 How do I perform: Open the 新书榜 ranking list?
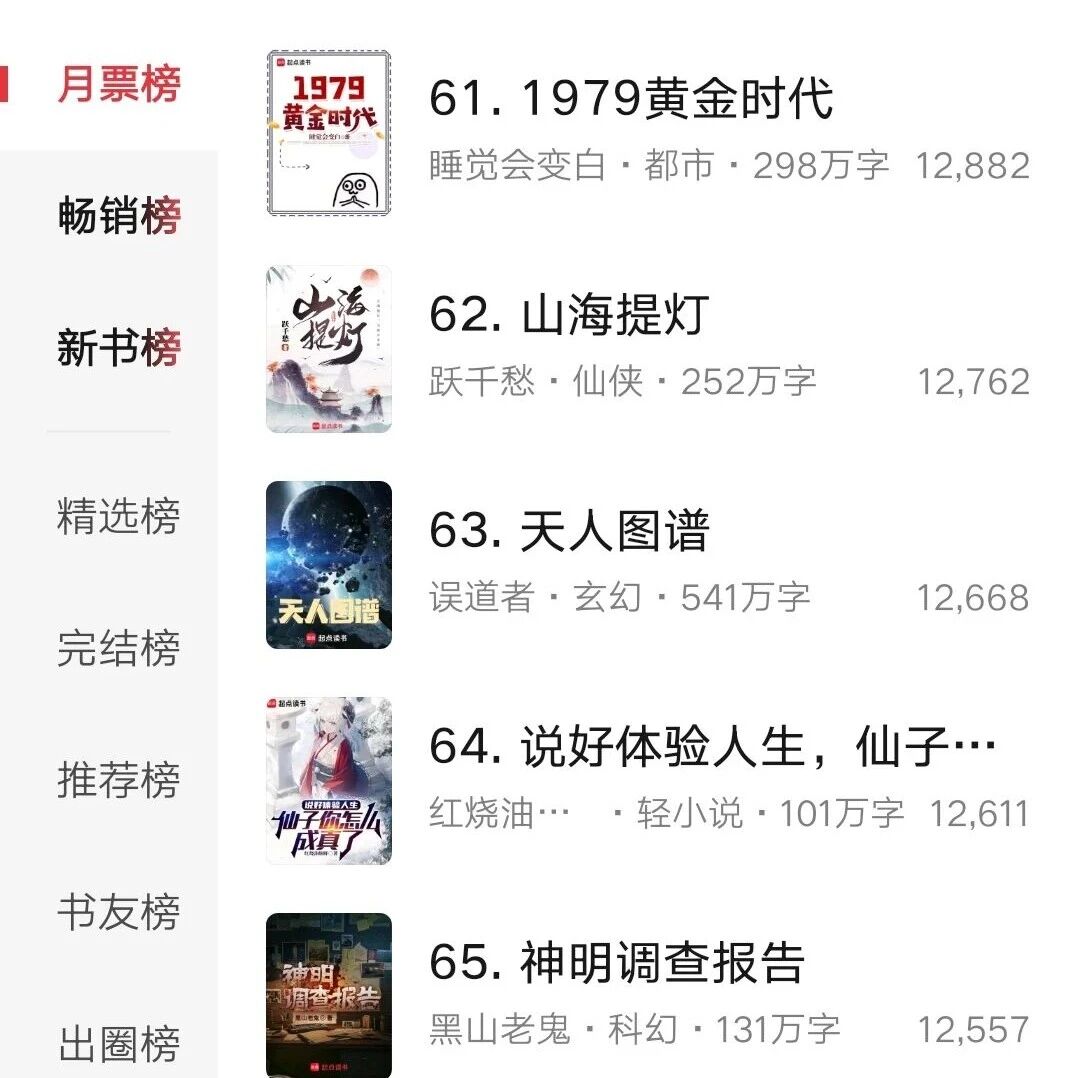pos(118,348)
